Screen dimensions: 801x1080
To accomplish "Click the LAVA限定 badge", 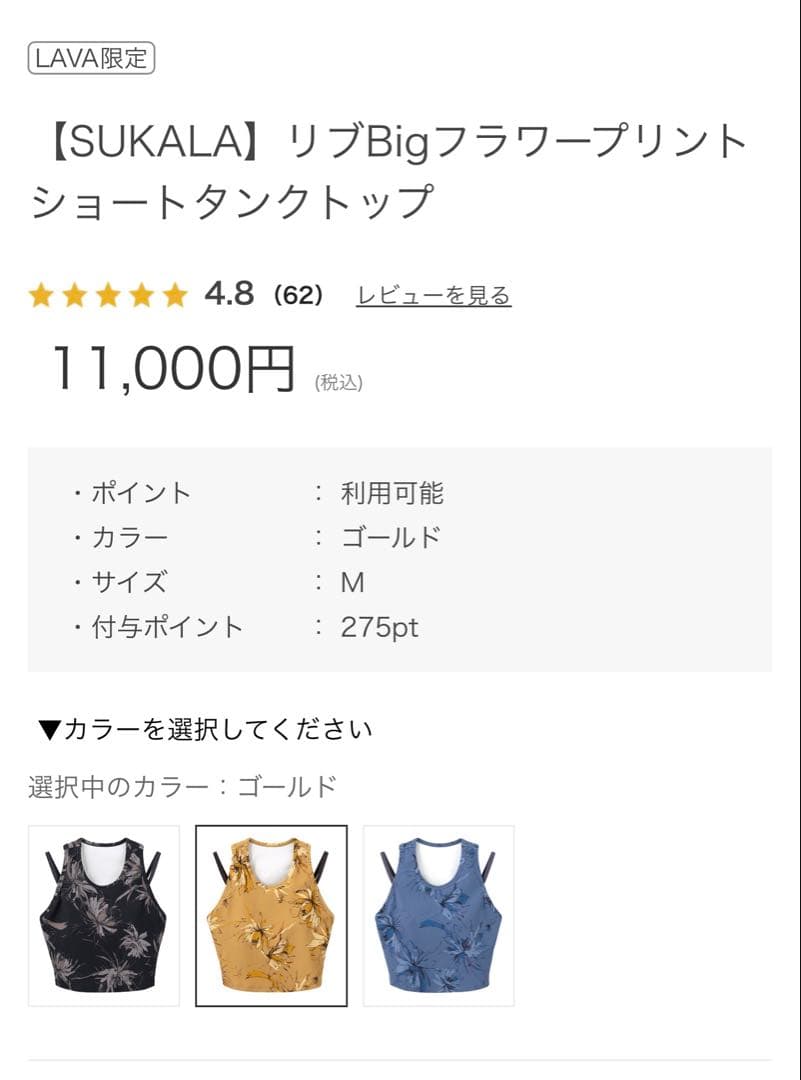I will coord(89,57).
